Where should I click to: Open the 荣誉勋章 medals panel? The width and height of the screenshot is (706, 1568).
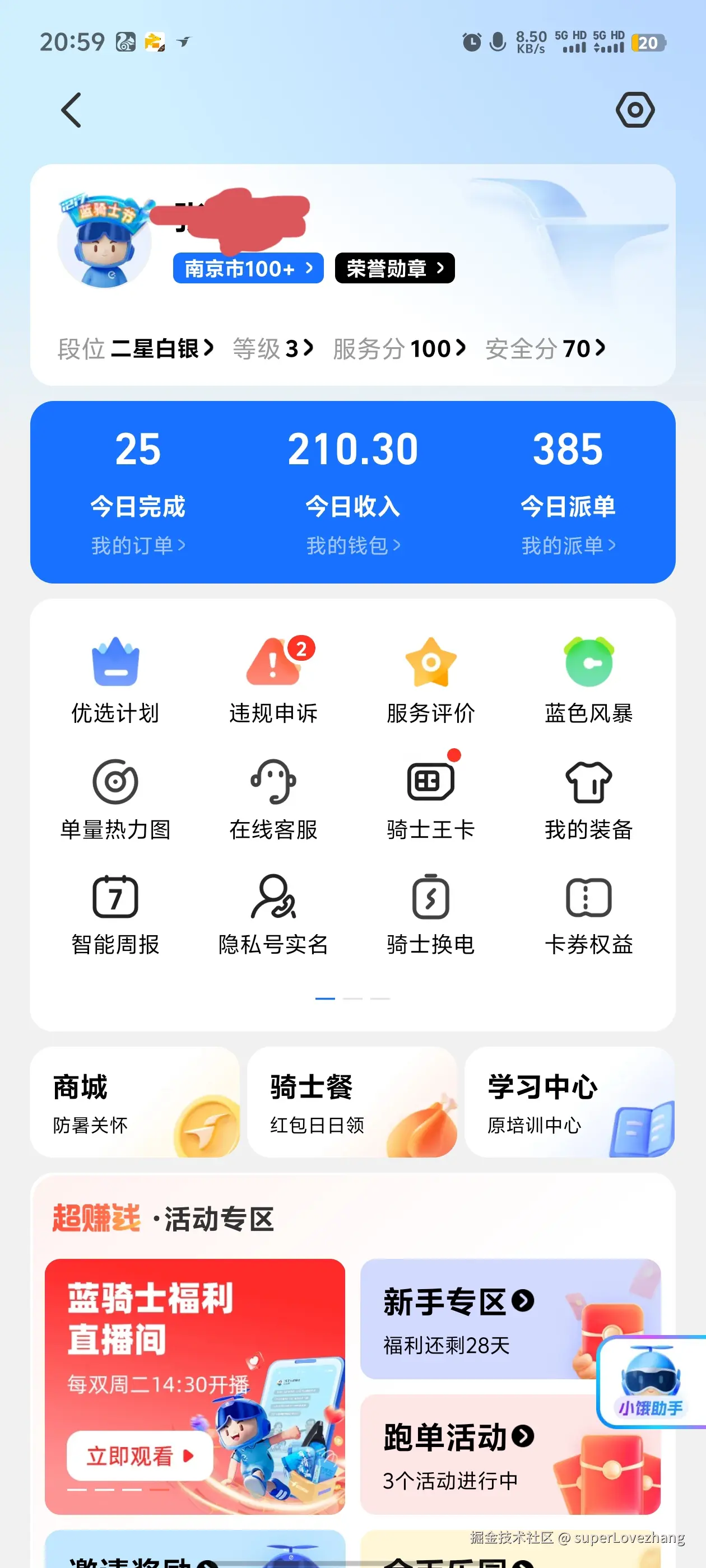pos(394,268)
